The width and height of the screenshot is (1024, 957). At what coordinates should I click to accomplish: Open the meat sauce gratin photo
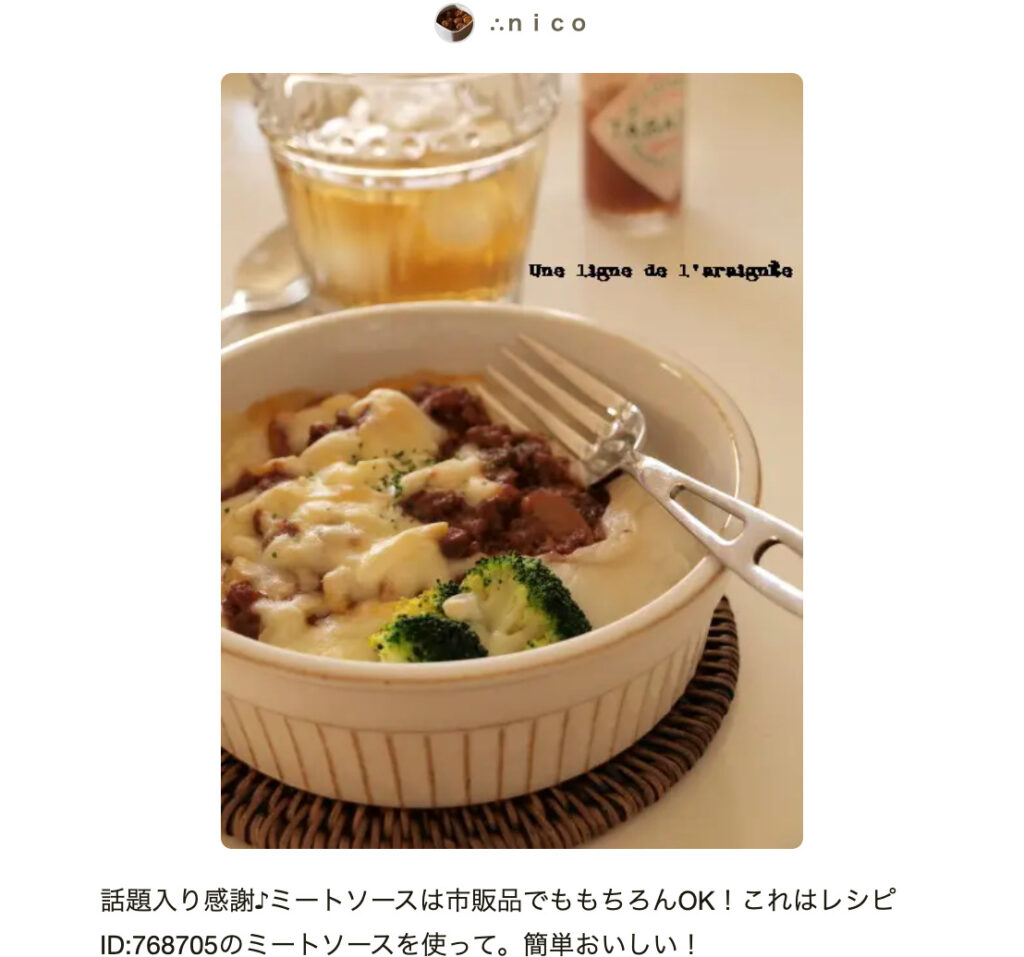(511, 460)
